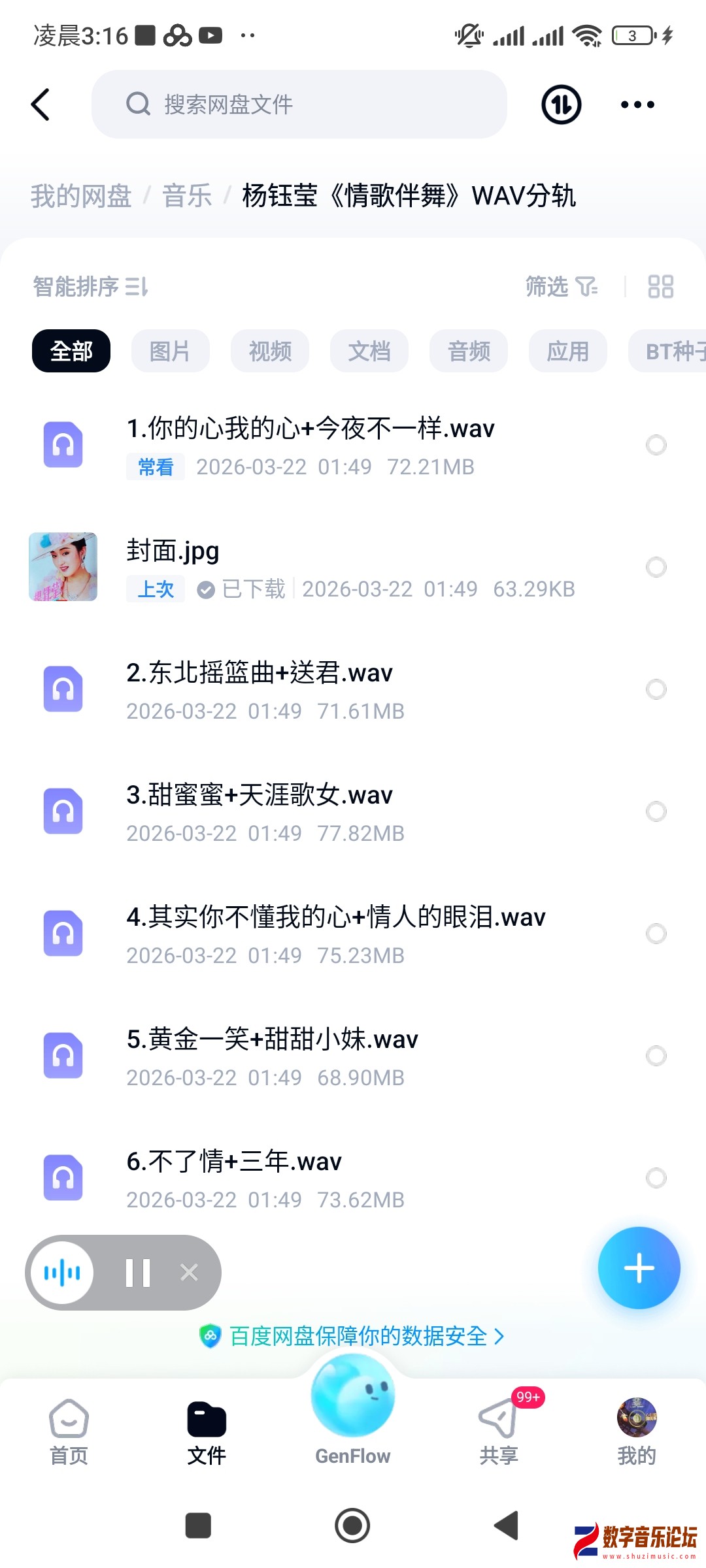
Task: Open the transfer list icon
Action: pos(560,104)
